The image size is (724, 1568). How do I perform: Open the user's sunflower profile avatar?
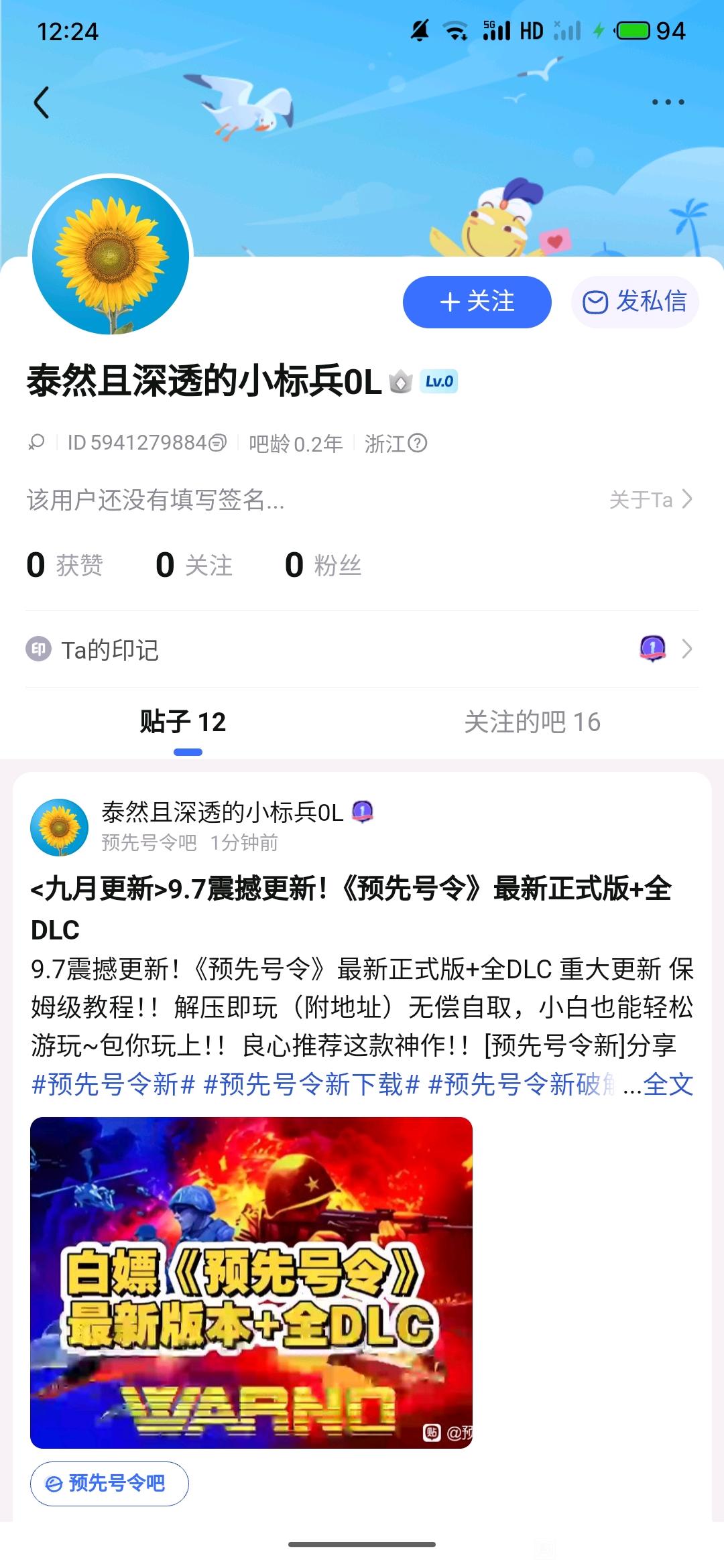coord(111,255)
